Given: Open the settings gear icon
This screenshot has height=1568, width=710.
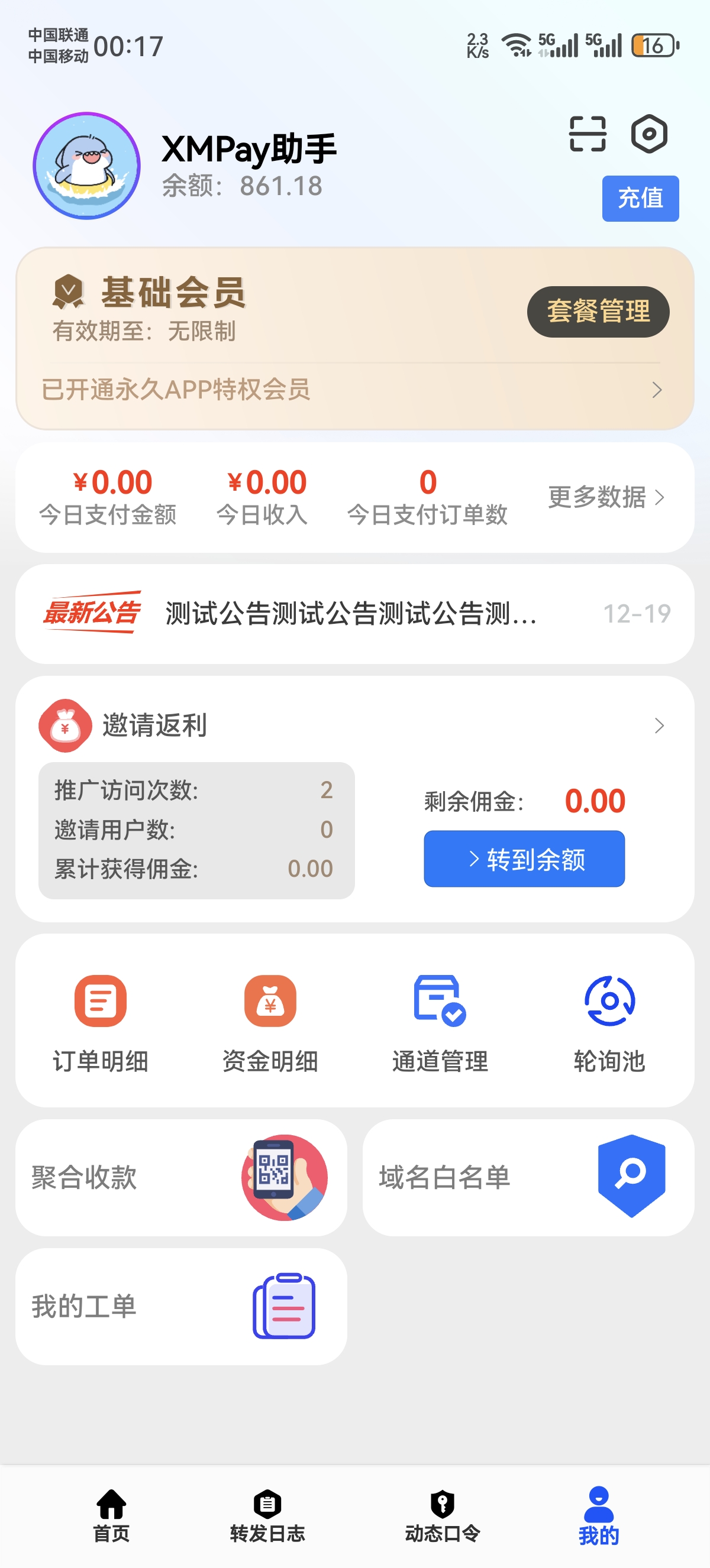Looking at the screenshot, I should pos(649,134).
